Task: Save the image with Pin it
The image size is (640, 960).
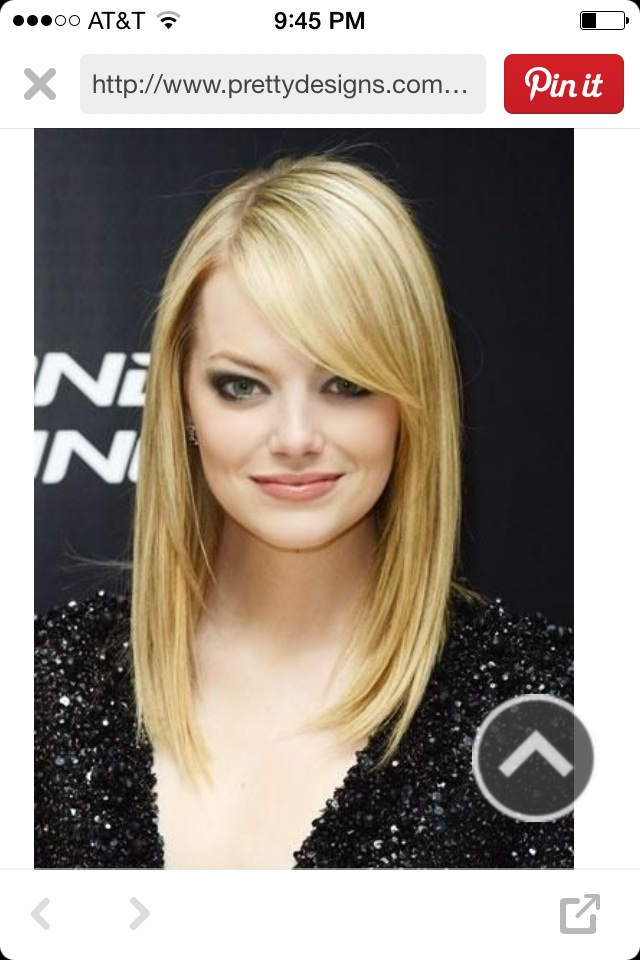Action: [x=563, y=85]
